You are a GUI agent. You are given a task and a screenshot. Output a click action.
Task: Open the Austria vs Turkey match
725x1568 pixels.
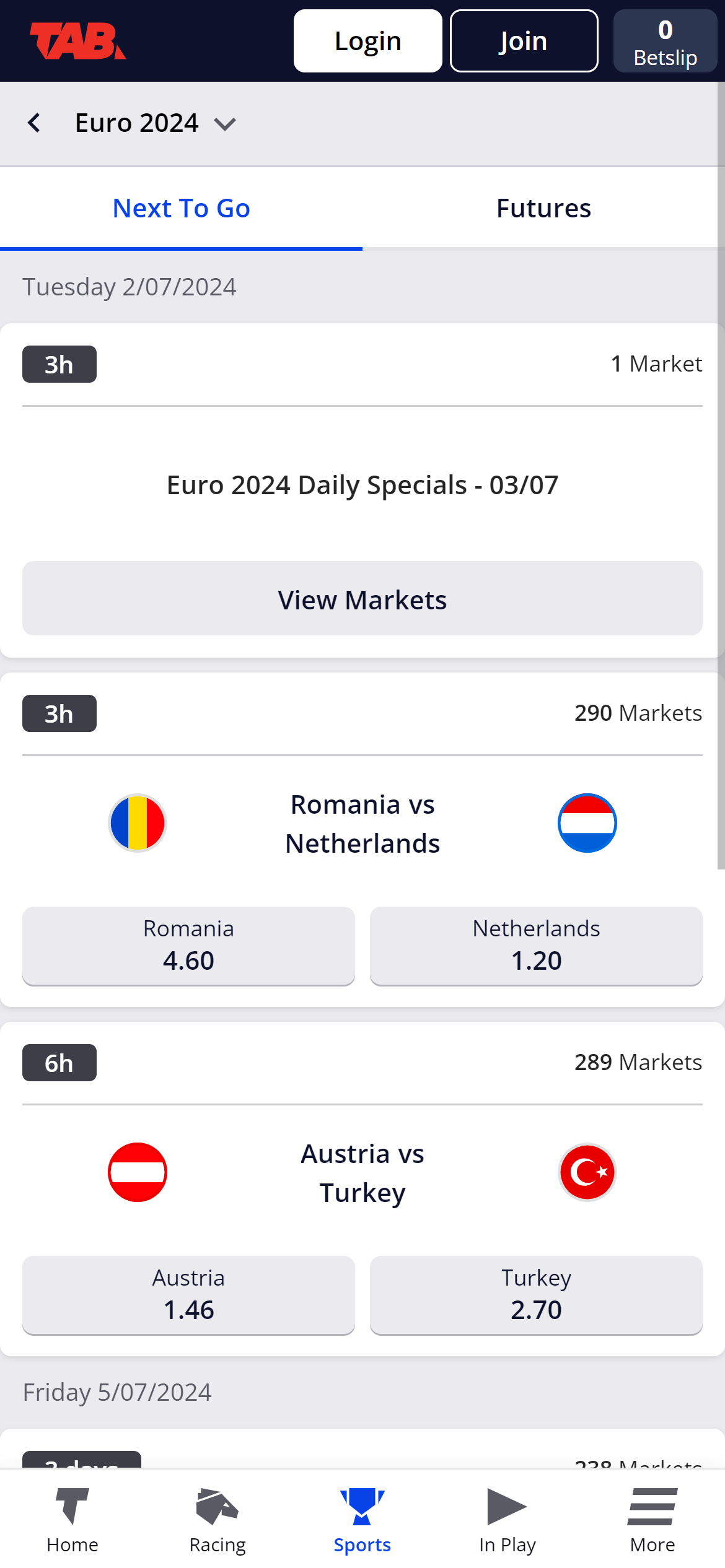click(x=362, y=1173)
